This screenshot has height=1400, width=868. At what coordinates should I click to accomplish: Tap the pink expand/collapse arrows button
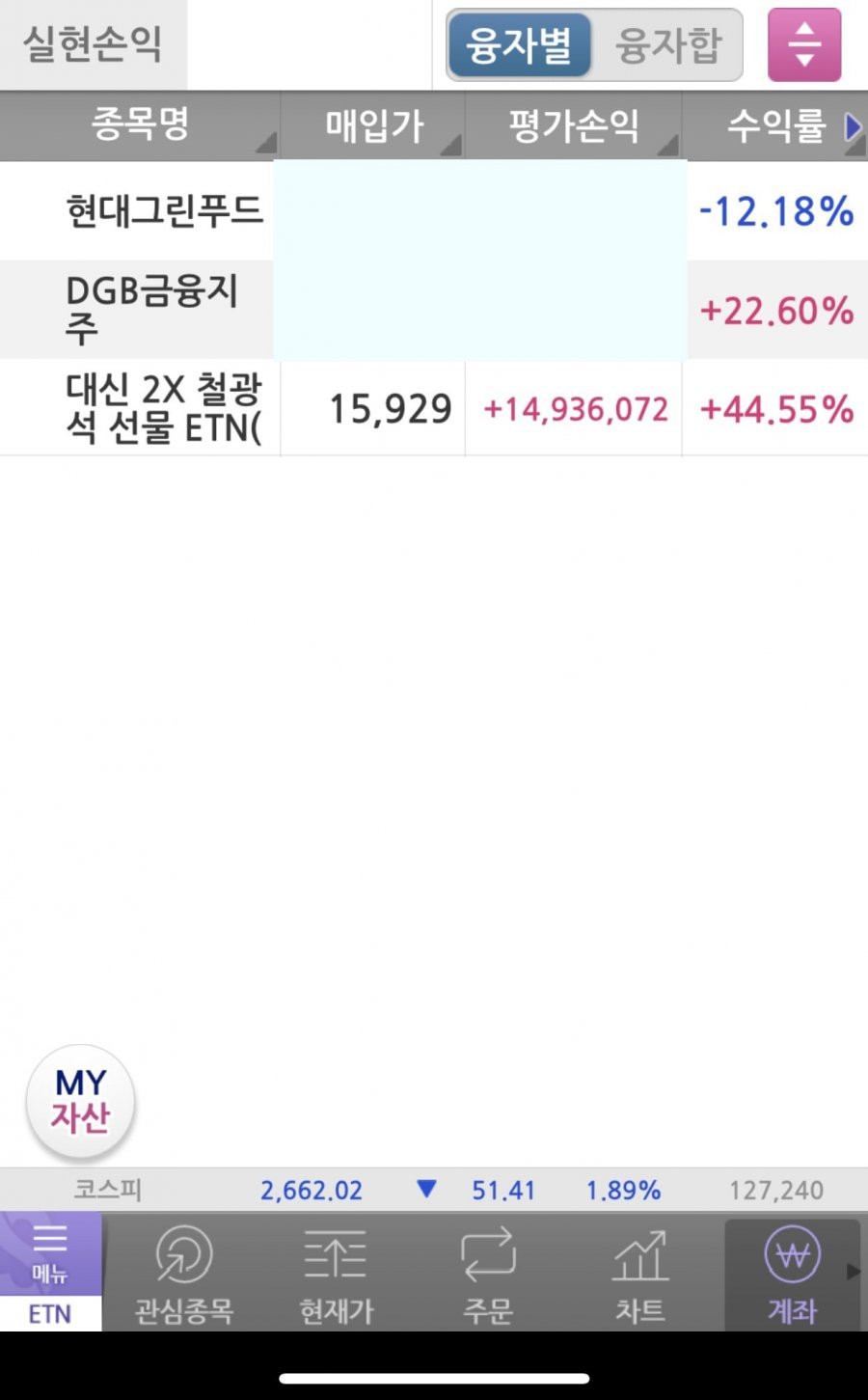click(x=804, y=45)
